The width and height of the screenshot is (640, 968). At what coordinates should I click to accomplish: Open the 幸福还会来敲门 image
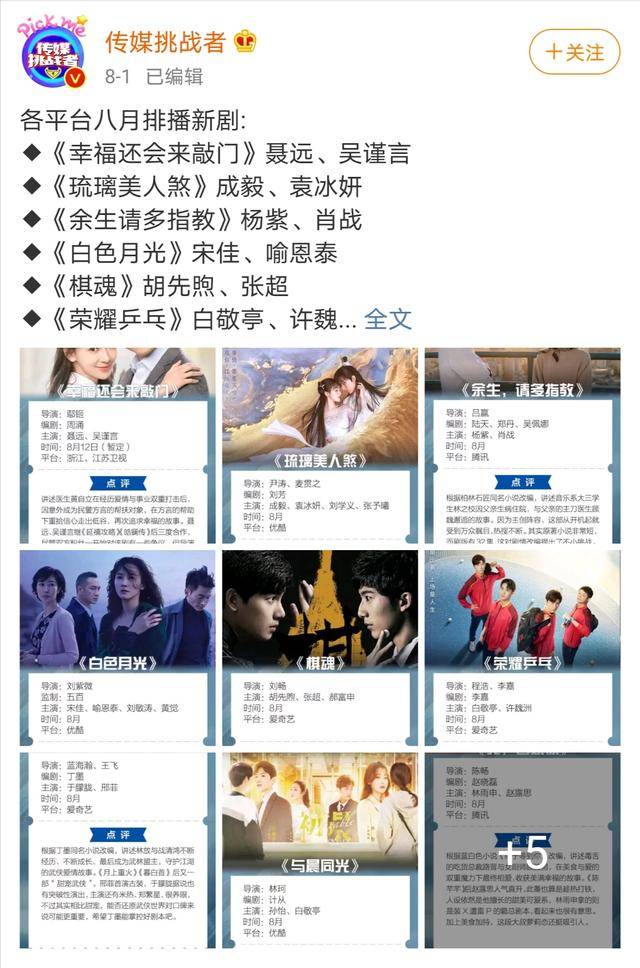click(x=117, y=445)
